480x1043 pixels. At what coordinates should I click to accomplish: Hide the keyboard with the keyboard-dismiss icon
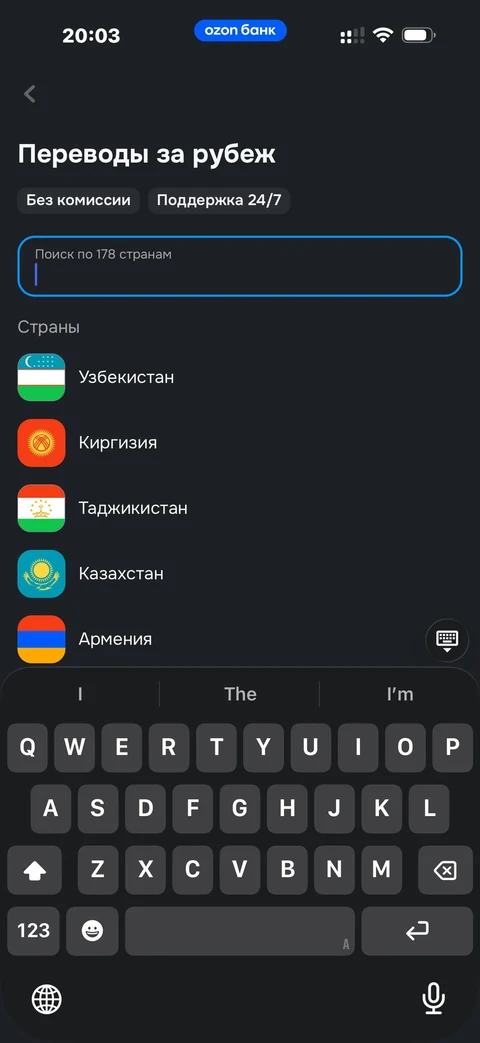447,640
